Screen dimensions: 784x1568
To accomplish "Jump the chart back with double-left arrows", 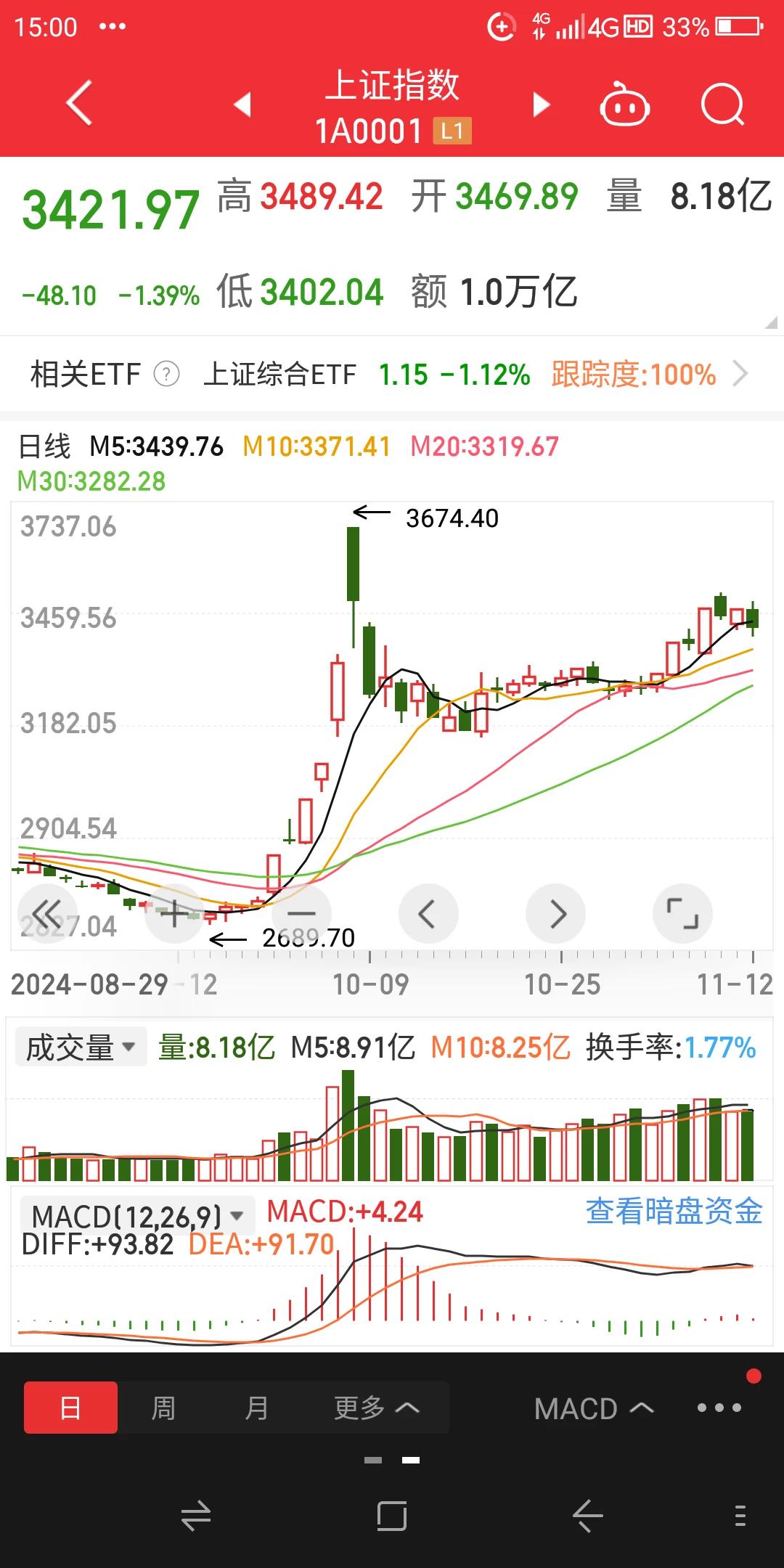I will pos(45,914).
